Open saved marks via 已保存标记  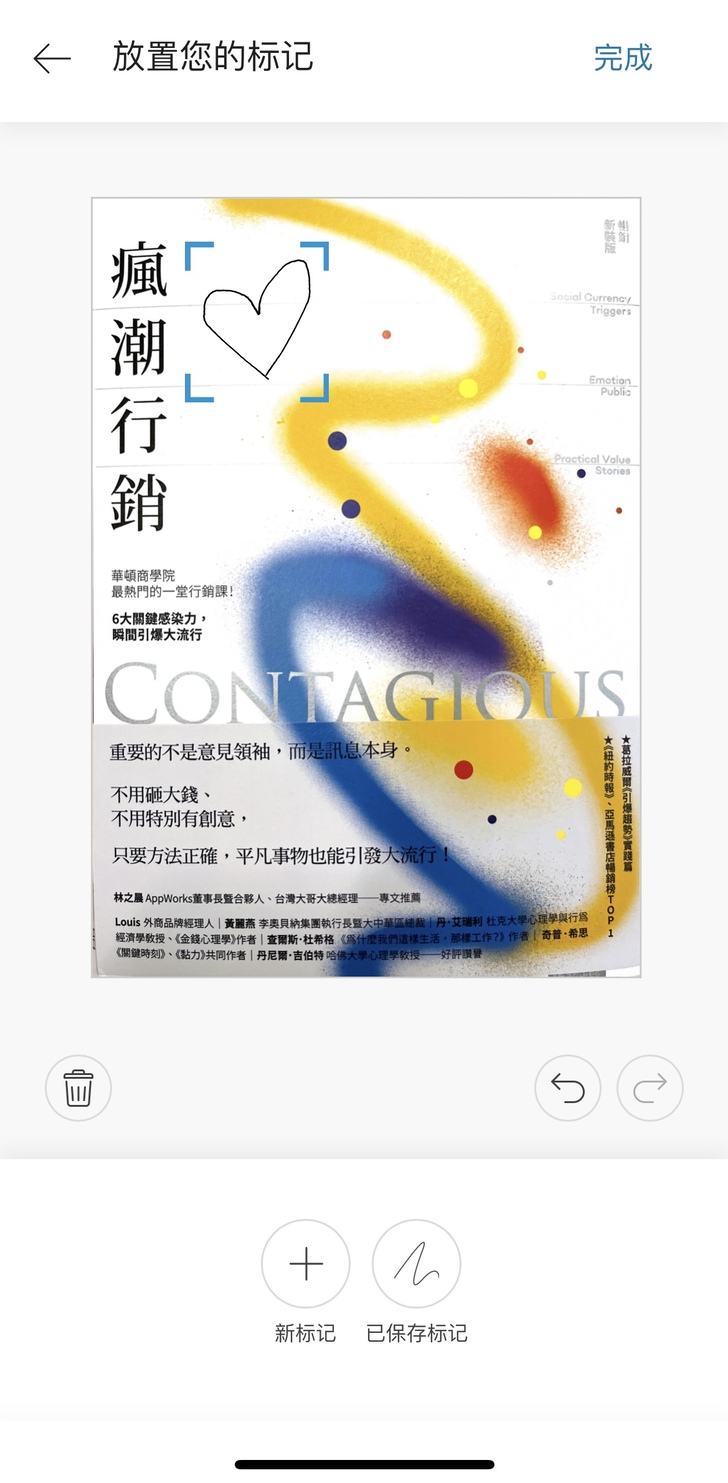click(x=416, y=1265)
